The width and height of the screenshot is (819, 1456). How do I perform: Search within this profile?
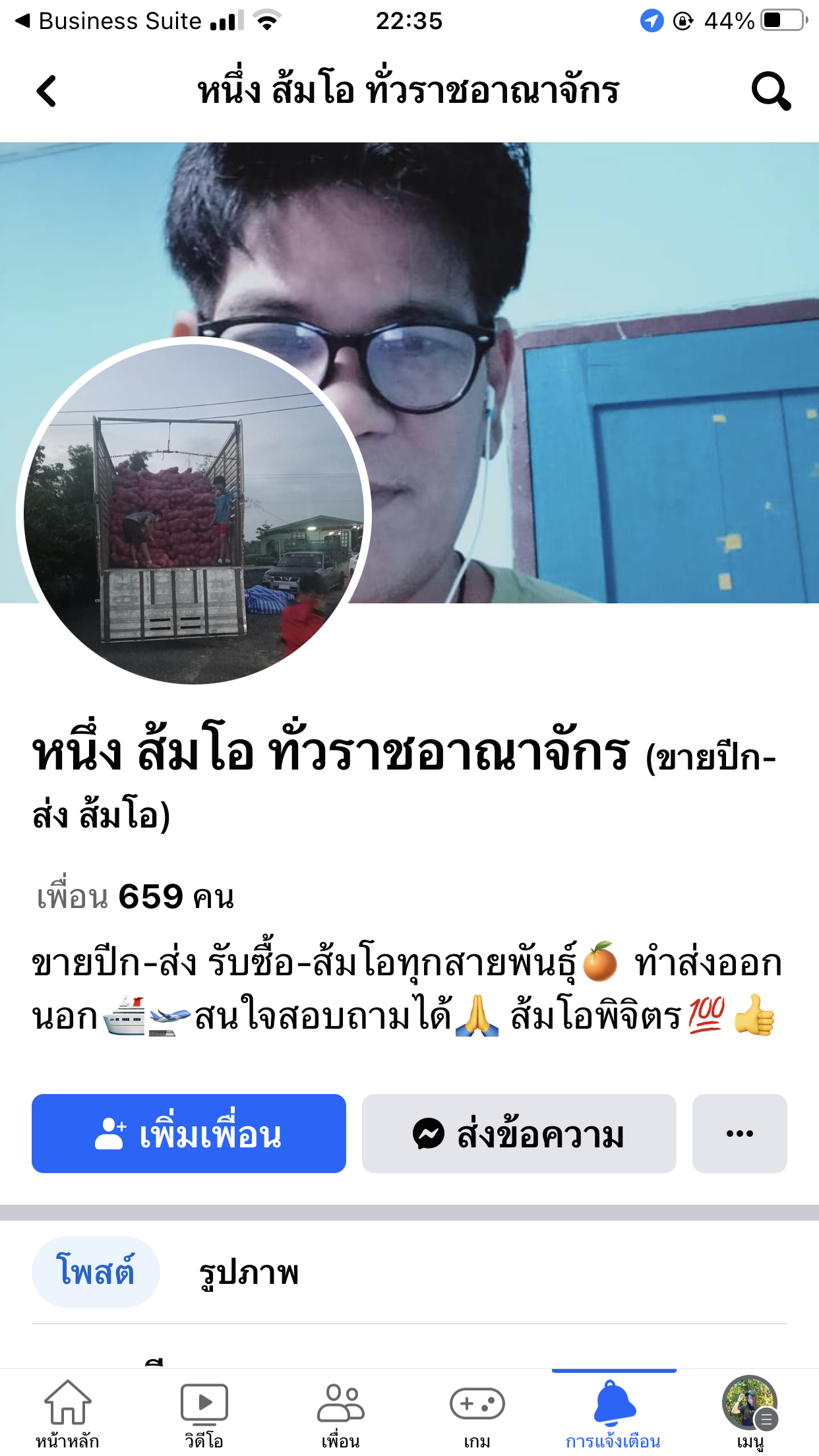(770, 91)
